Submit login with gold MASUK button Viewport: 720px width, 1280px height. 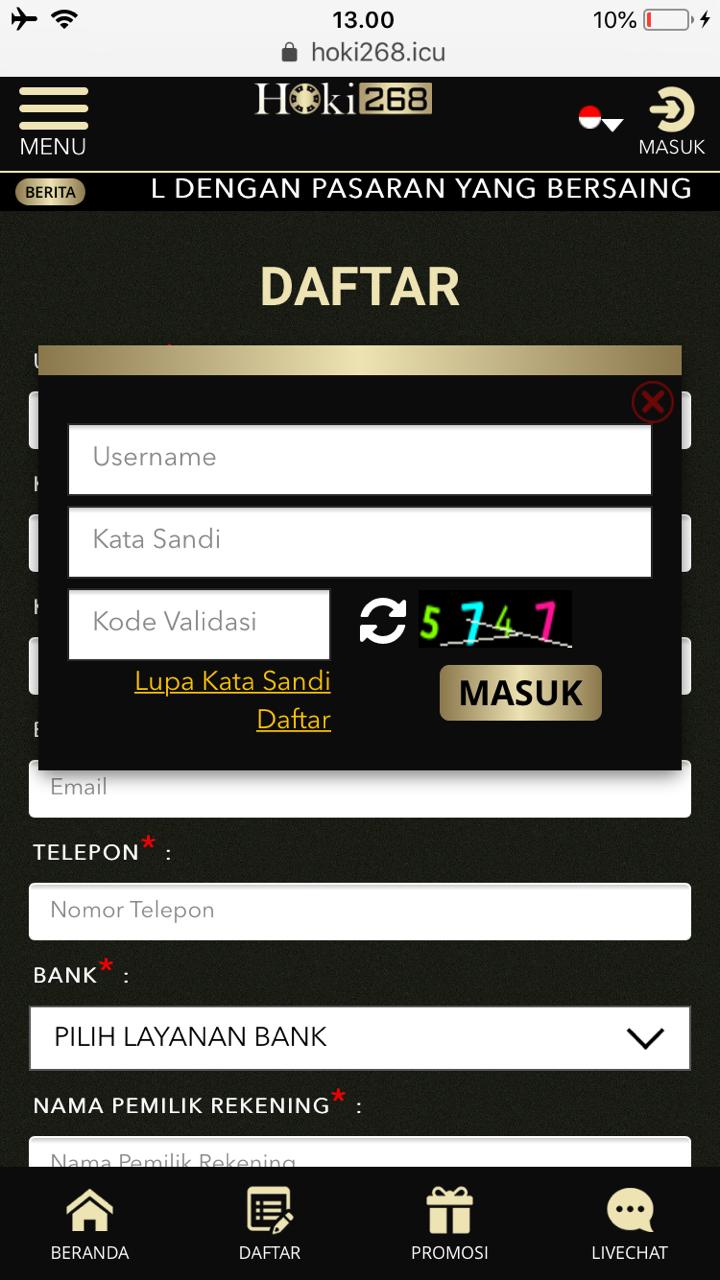(521, 693)
